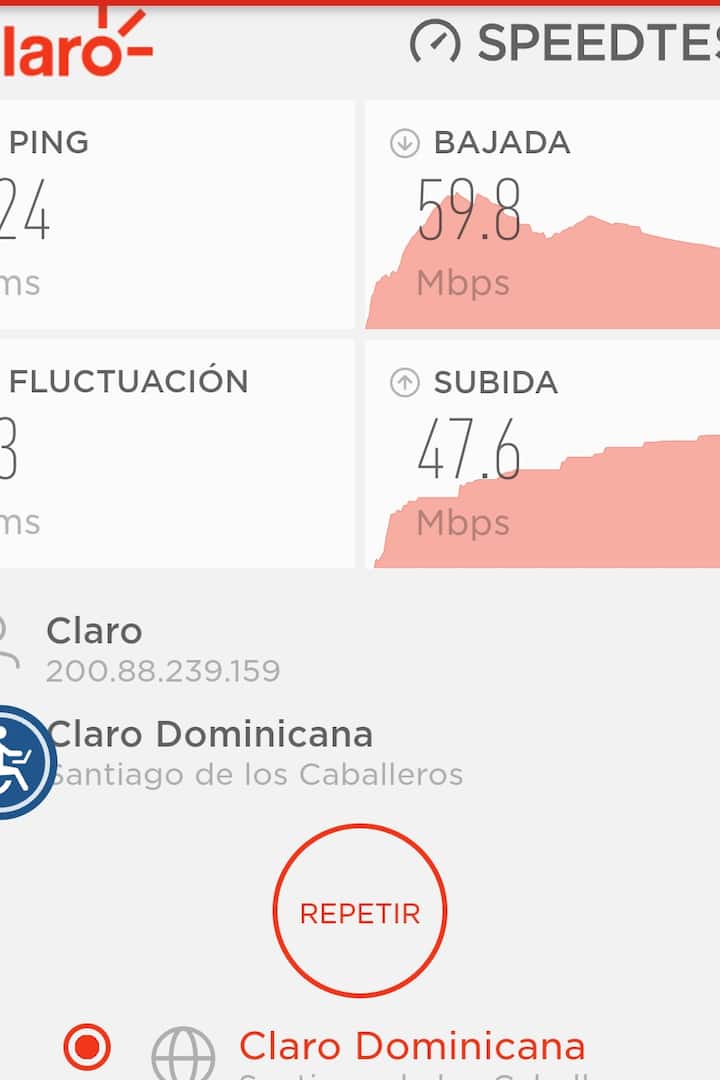Select the Claro Dominicana server radio button
The image size is (720, 1080).
tap(87, 1047)
